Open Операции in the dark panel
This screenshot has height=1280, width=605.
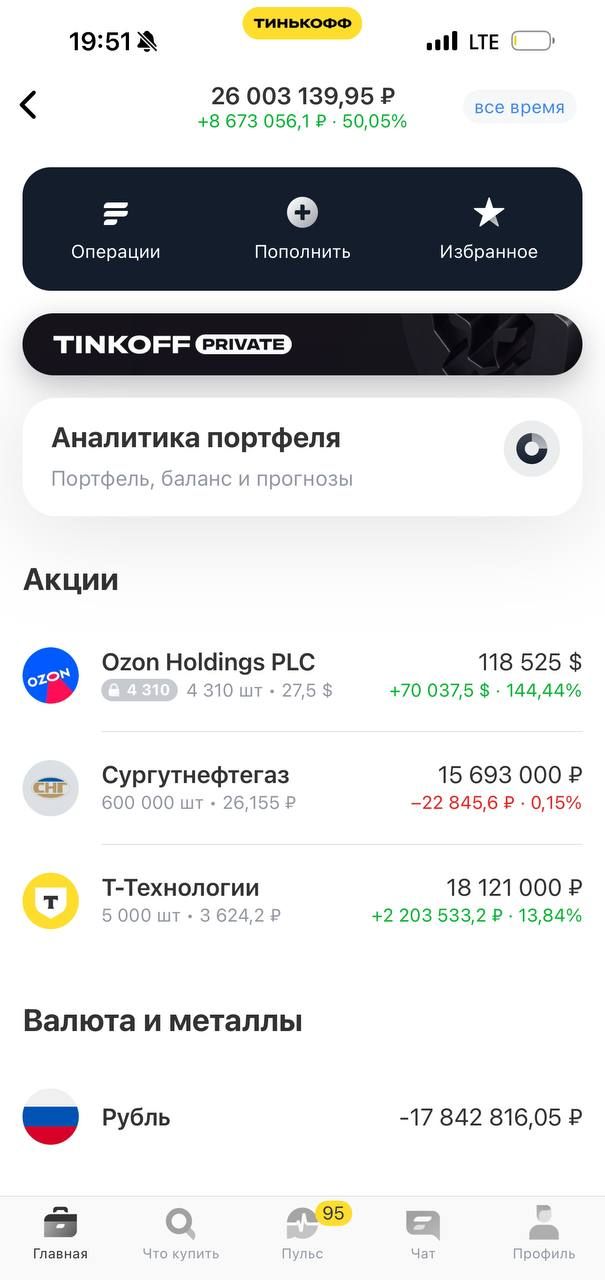tap(115, 229)
